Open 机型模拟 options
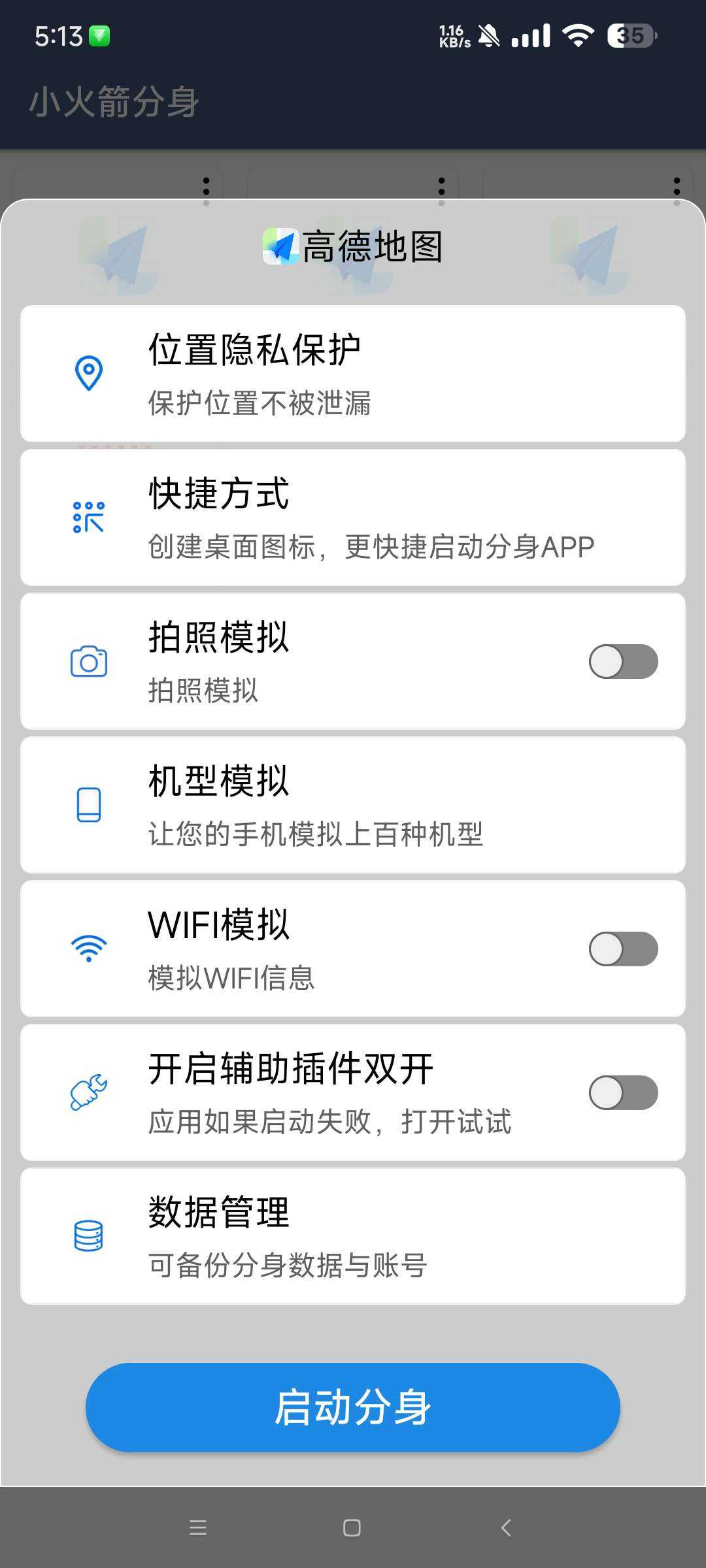The width and height of the screenshot is (706, 1568). click(x=353, y=805)
